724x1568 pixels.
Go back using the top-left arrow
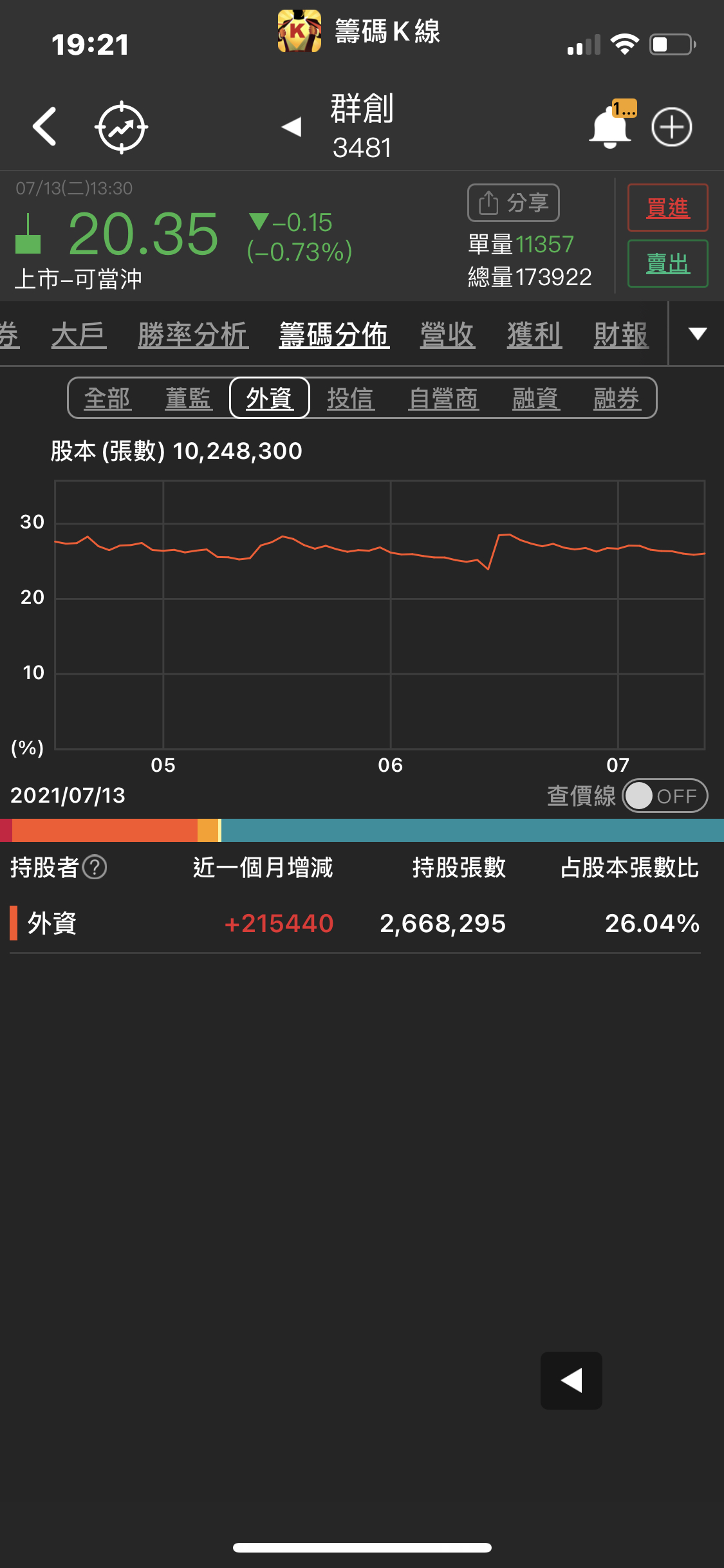coord(45,127)
